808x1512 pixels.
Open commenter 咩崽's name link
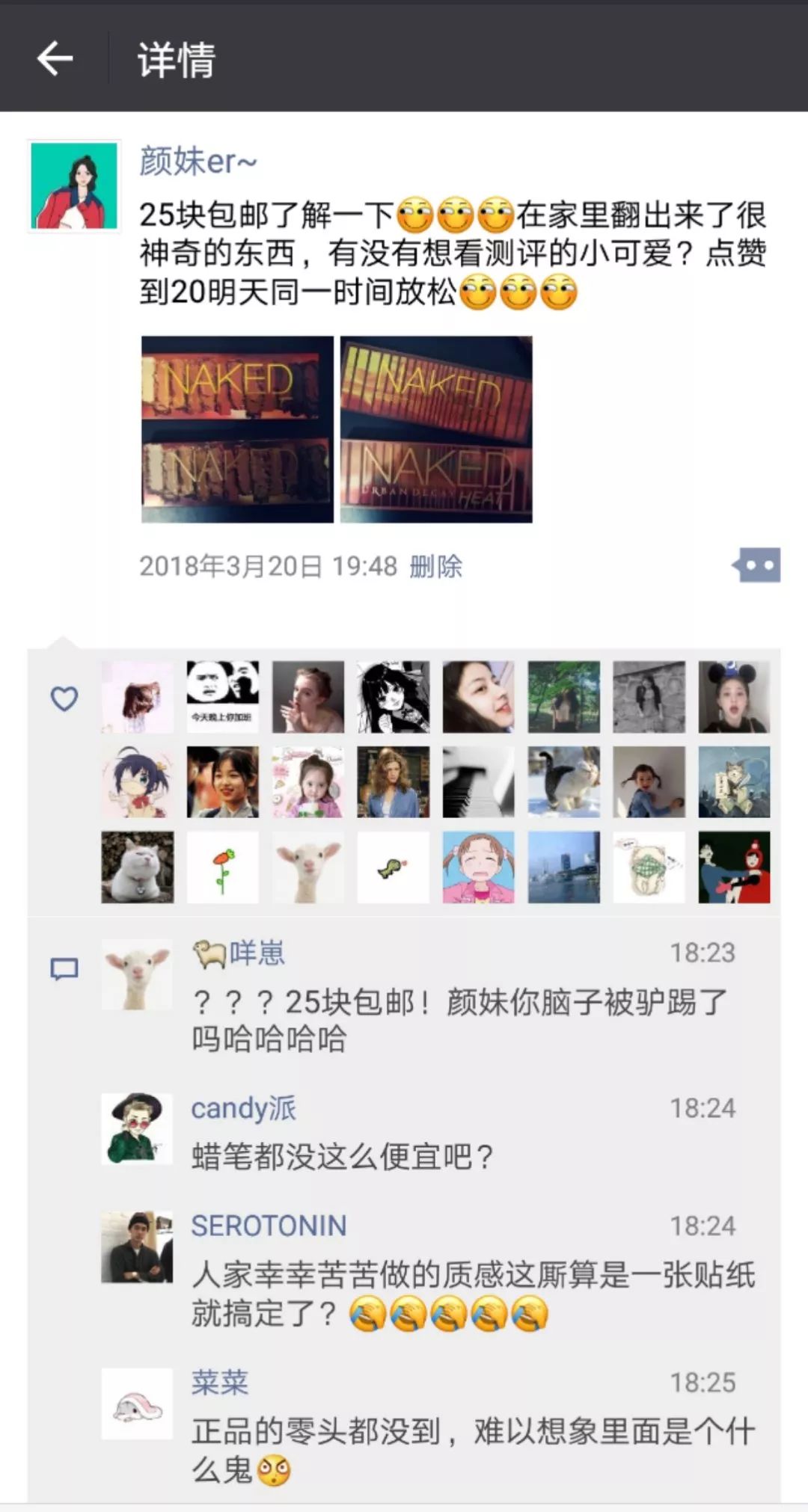[256, 953]
